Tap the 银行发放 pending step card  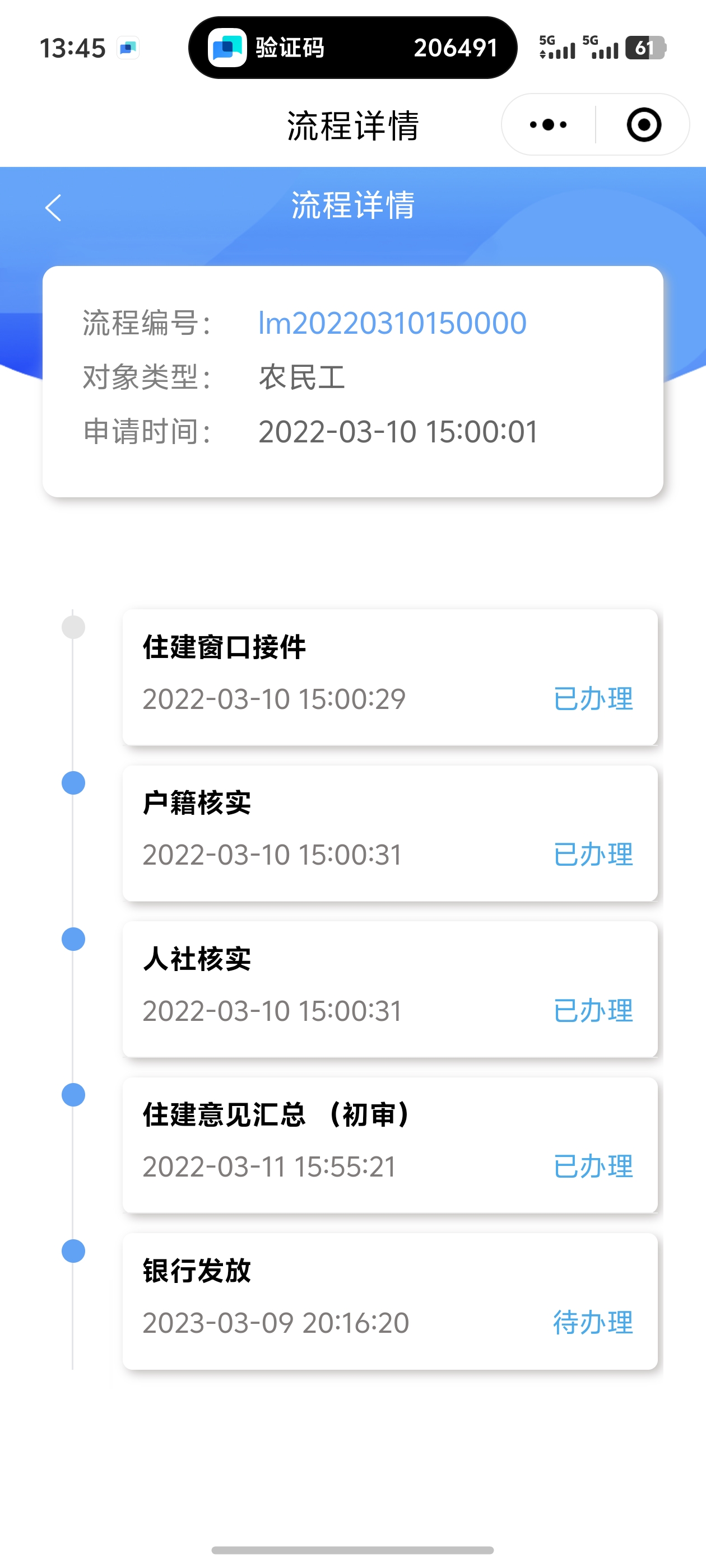390,1301
